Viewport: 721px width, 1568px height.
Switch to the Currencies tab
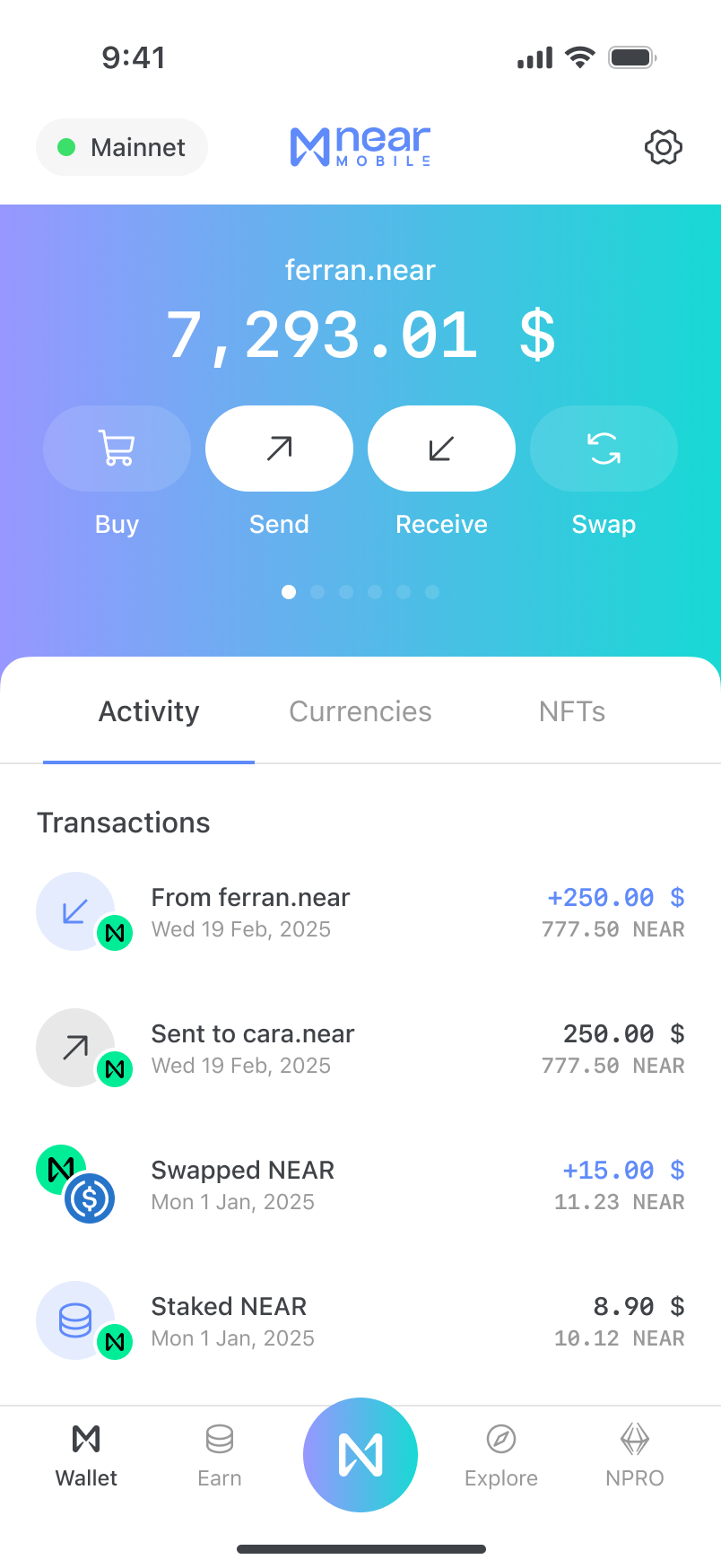click(x=360, y=711)
